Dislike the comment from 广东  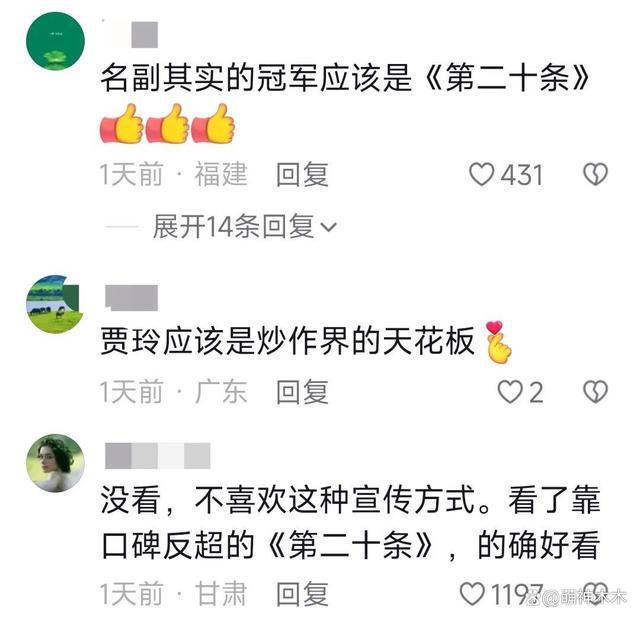(596, 391)
